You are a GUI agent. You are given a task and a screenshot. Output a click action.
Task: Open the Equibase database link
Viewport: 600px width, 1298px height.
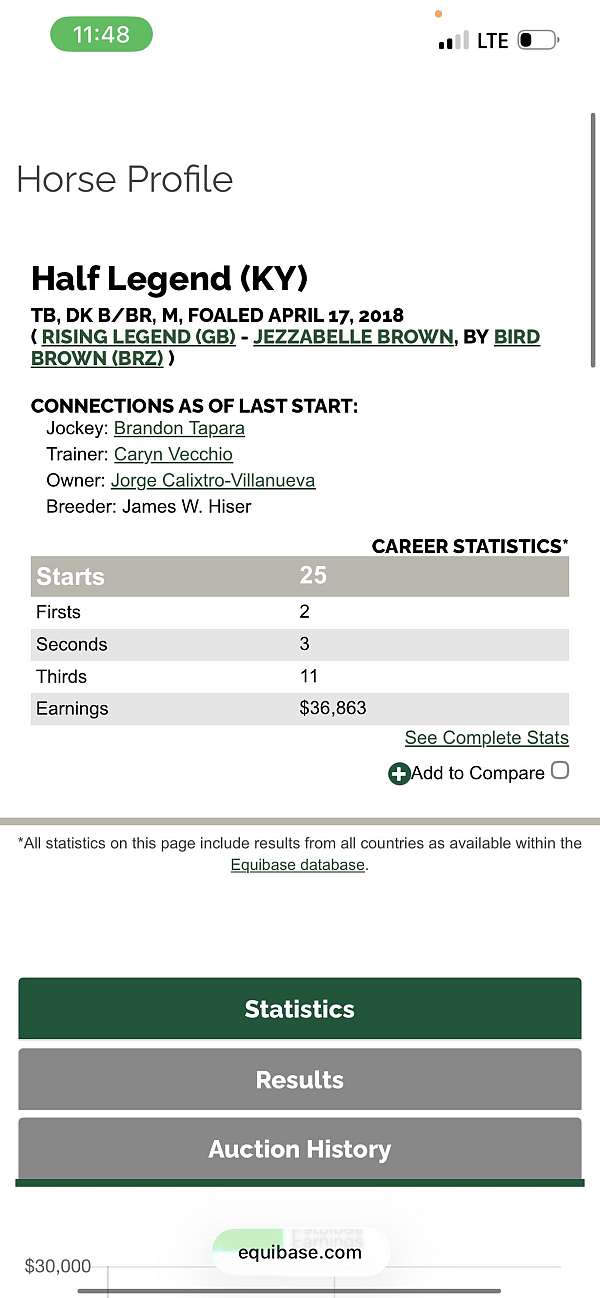pos(298,865)
